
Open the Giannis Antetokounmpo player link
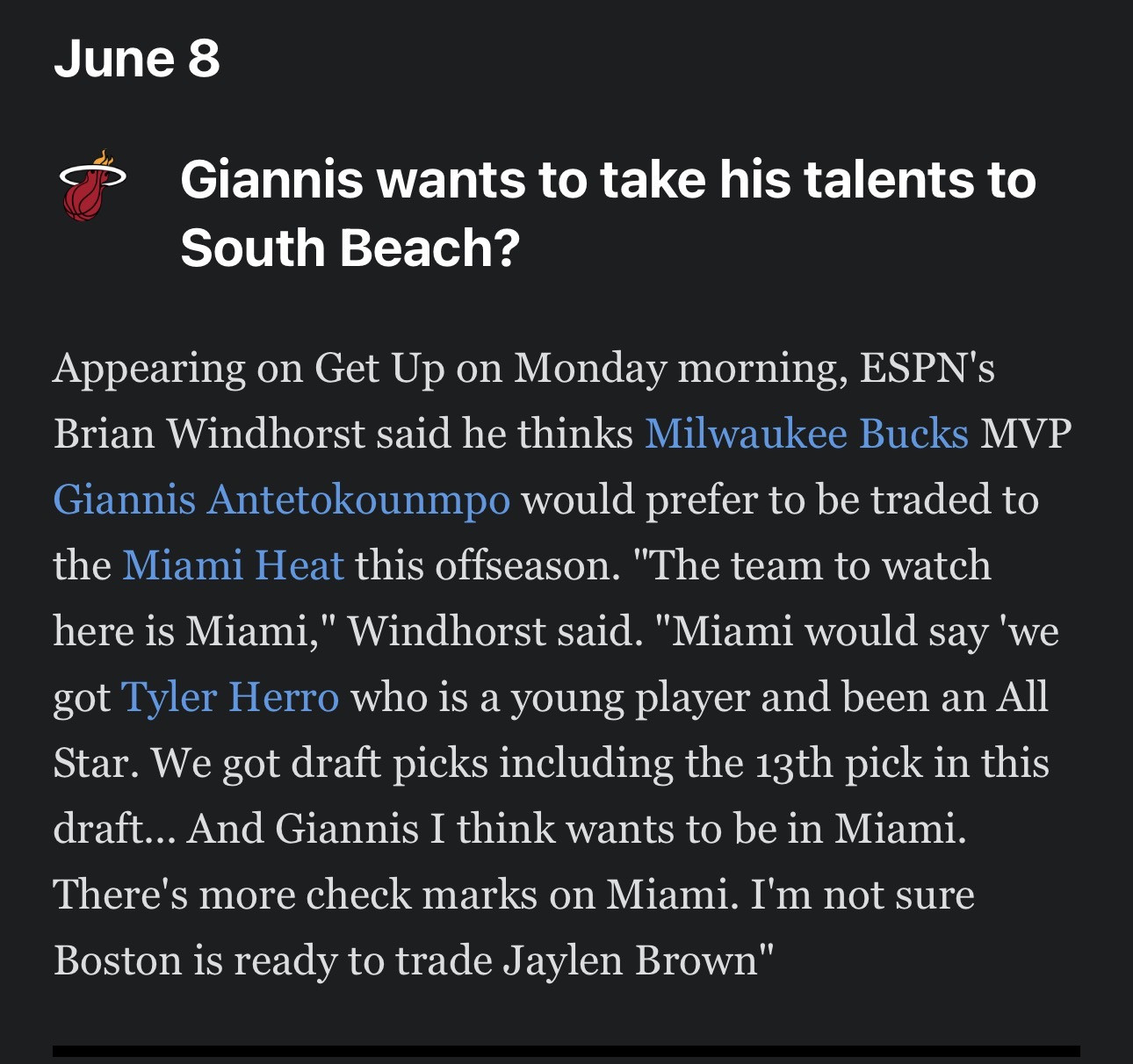click(x=281, y=500)
